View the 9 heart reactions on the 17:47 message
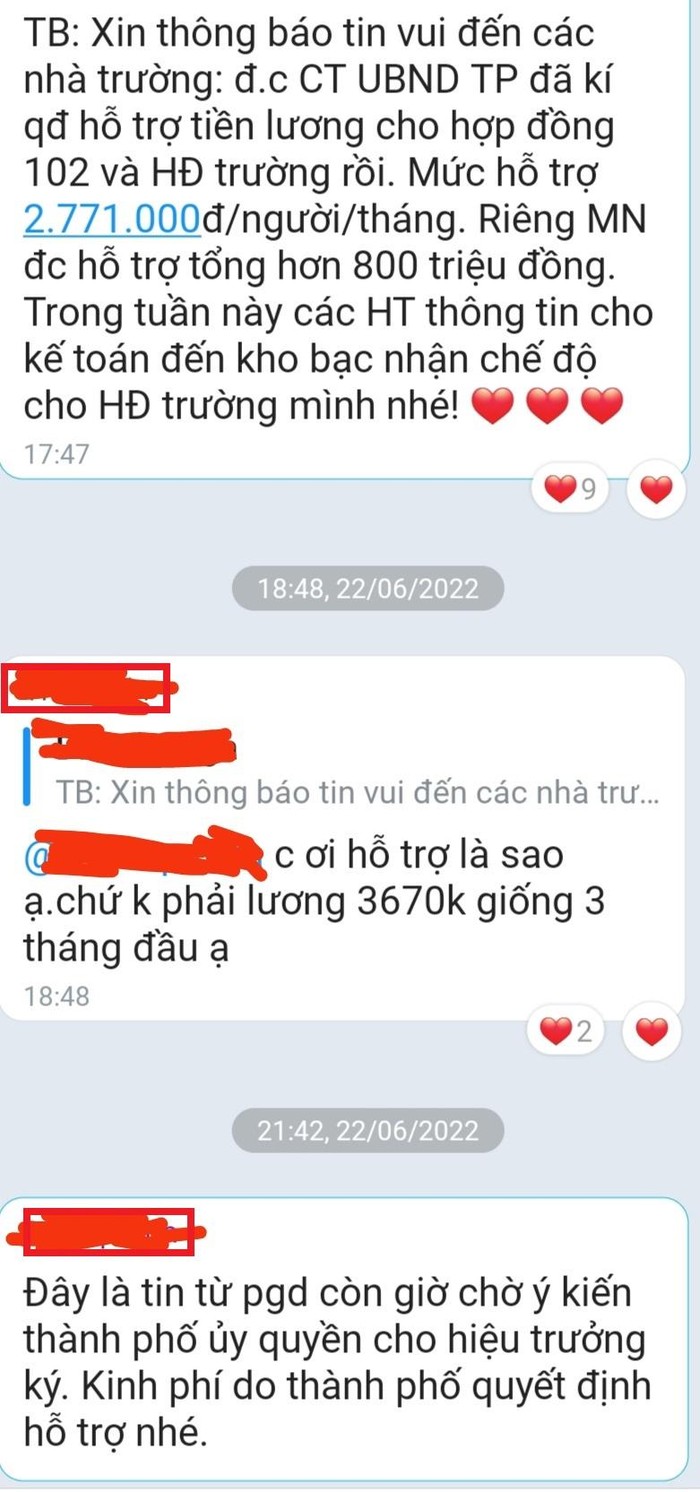This screenshot has height=1492, width=700. [x=569, y=490]
